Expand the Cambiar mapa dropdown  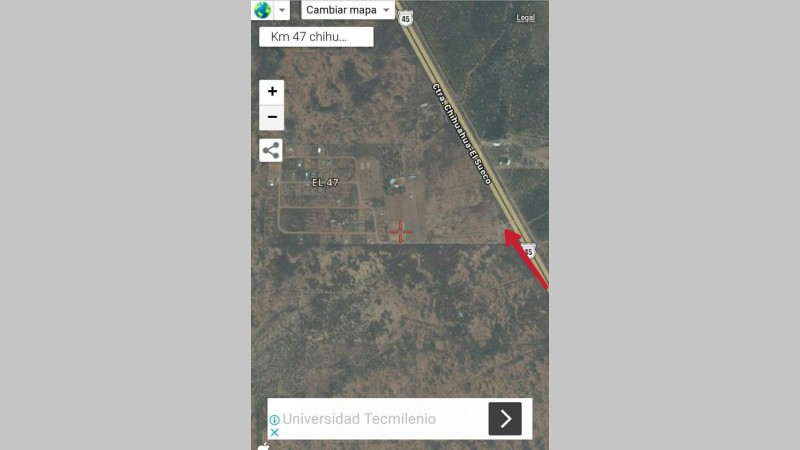[x=347, y=10]
